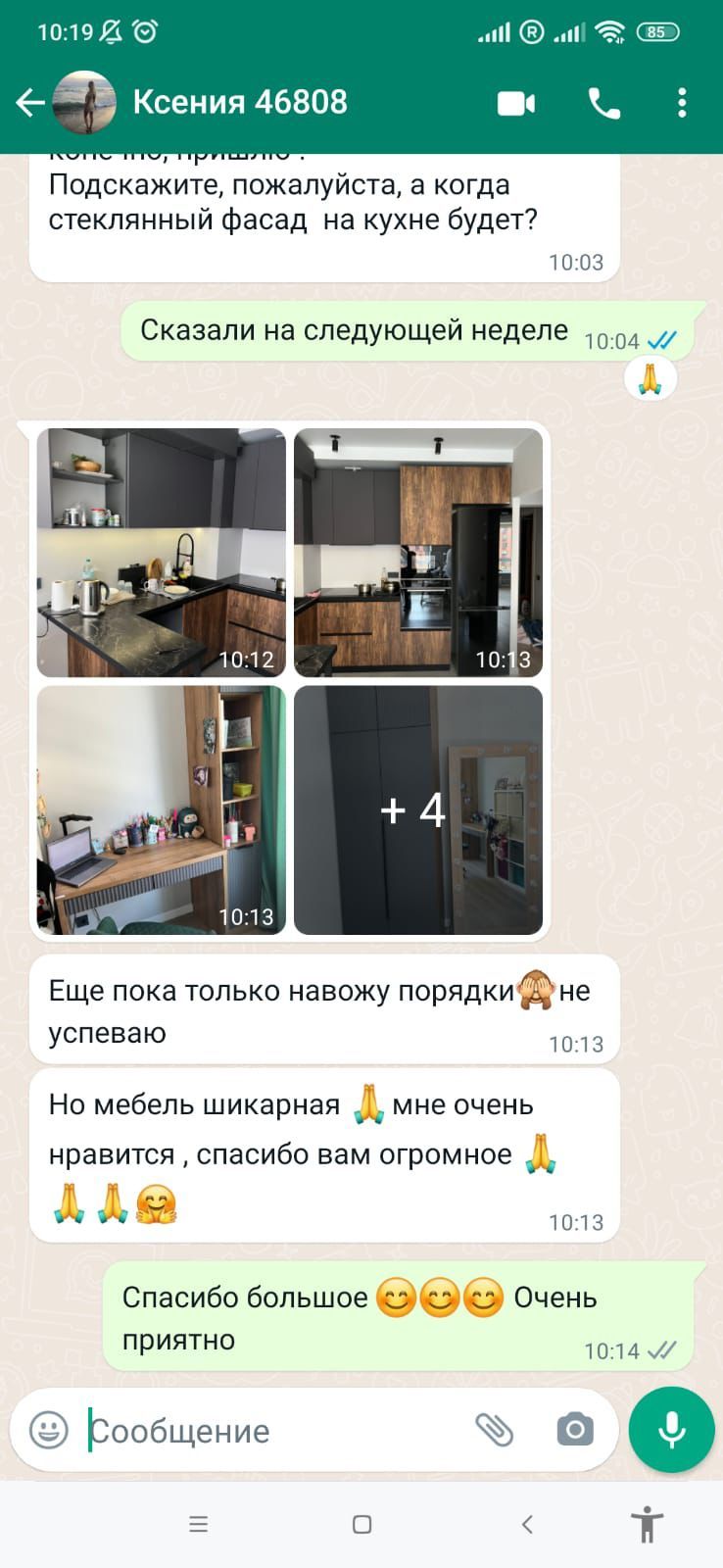Open the wooden desk photo

point(162,809)
